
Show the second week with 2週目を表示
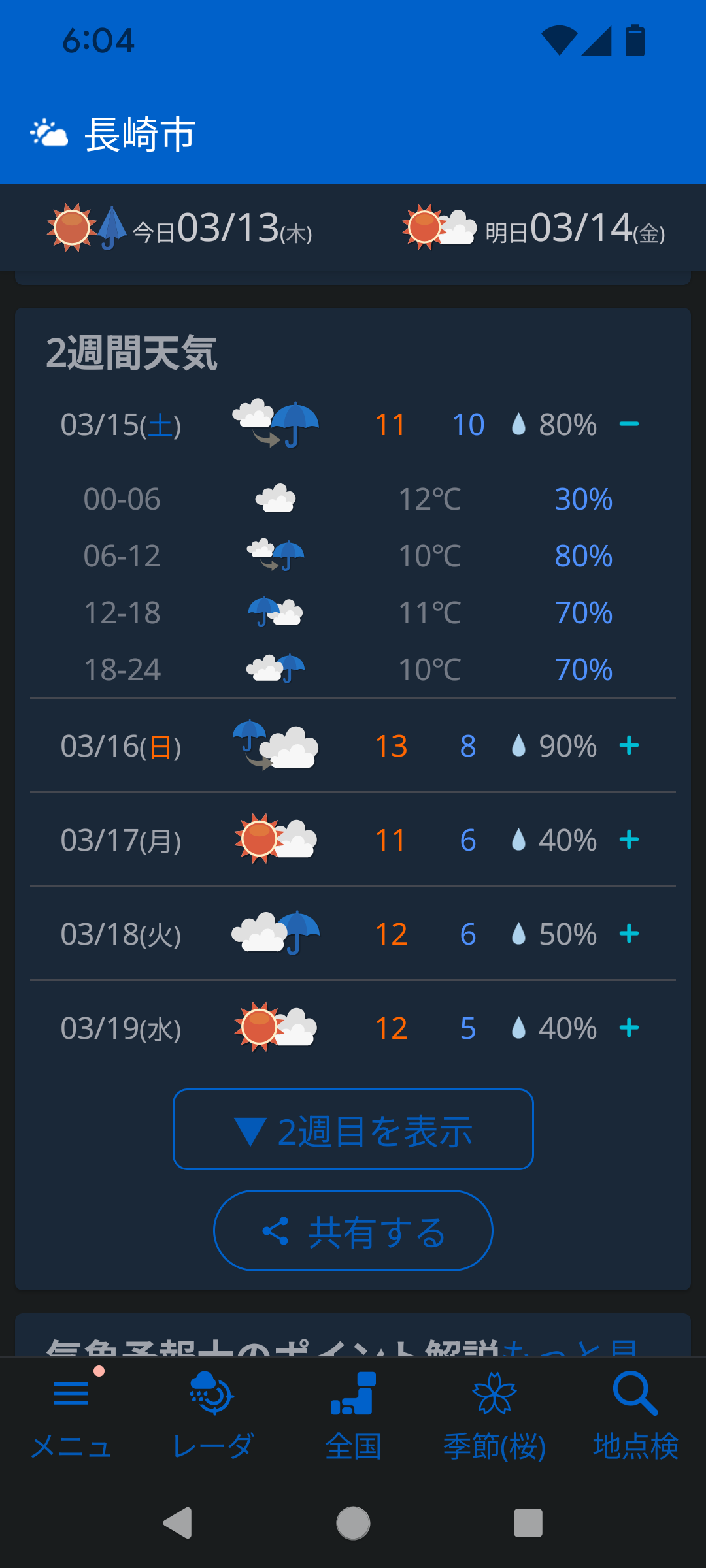tap(353, 1129)
